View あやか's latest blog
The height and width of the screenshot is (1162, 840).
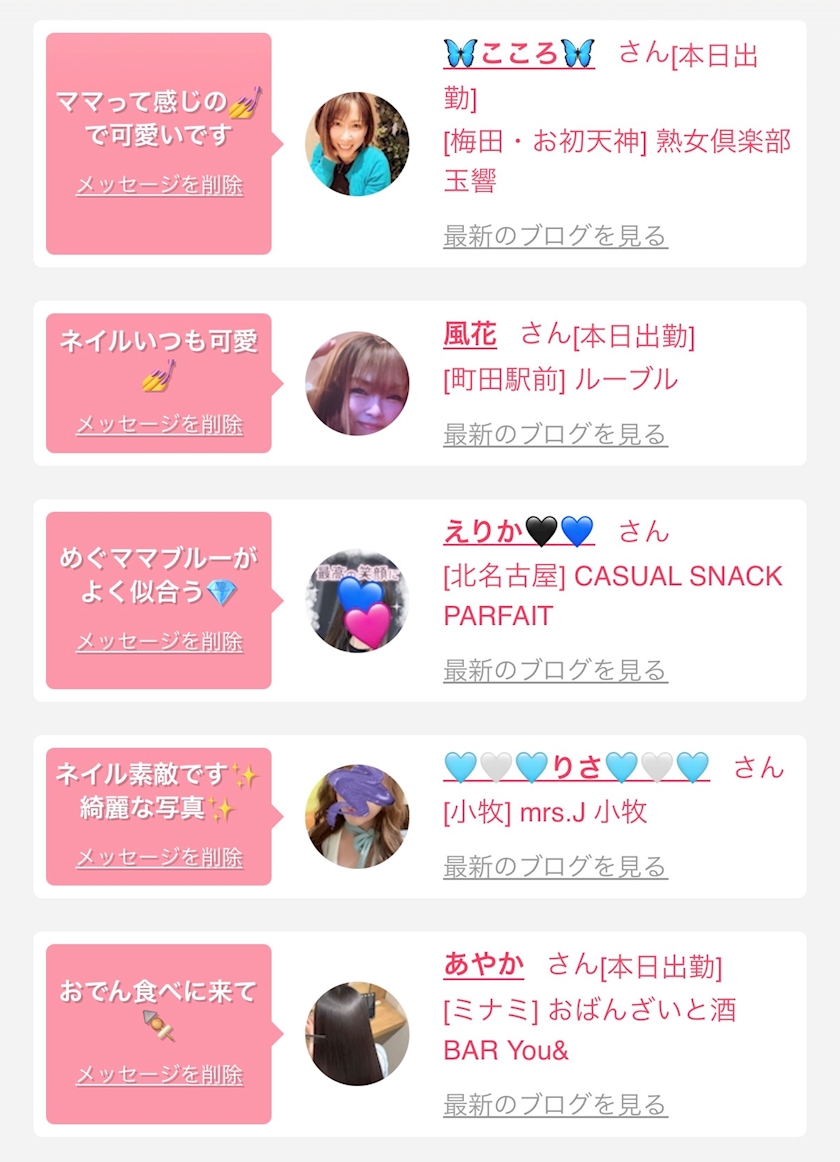tap(555, 1105)
